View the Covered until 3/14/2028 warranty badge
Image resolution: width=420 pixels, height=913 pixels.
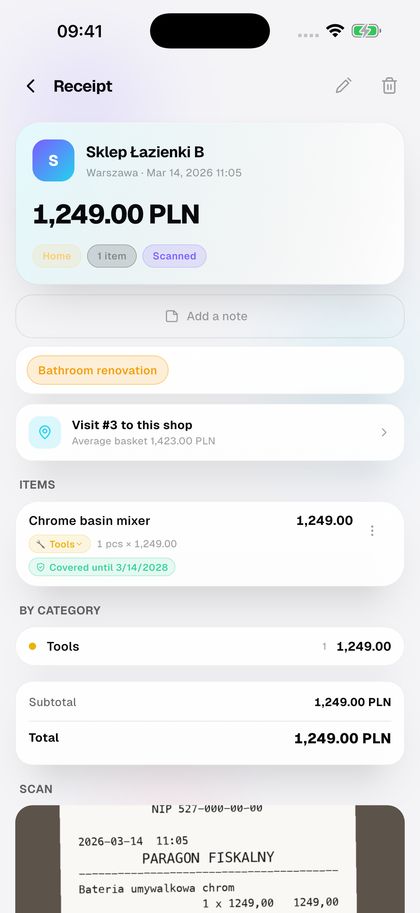coord(102,567)
